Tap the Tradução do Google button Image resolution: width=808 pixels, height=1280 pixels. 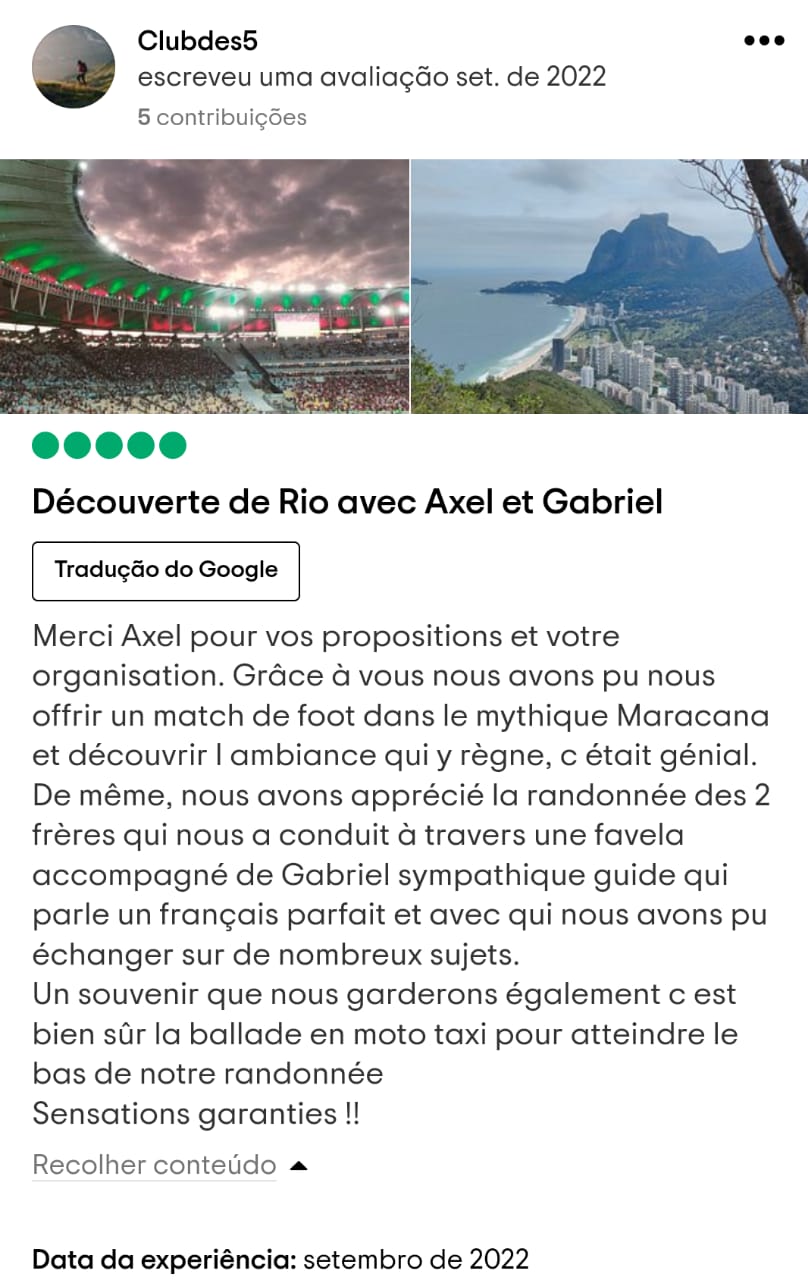(166, 571)
